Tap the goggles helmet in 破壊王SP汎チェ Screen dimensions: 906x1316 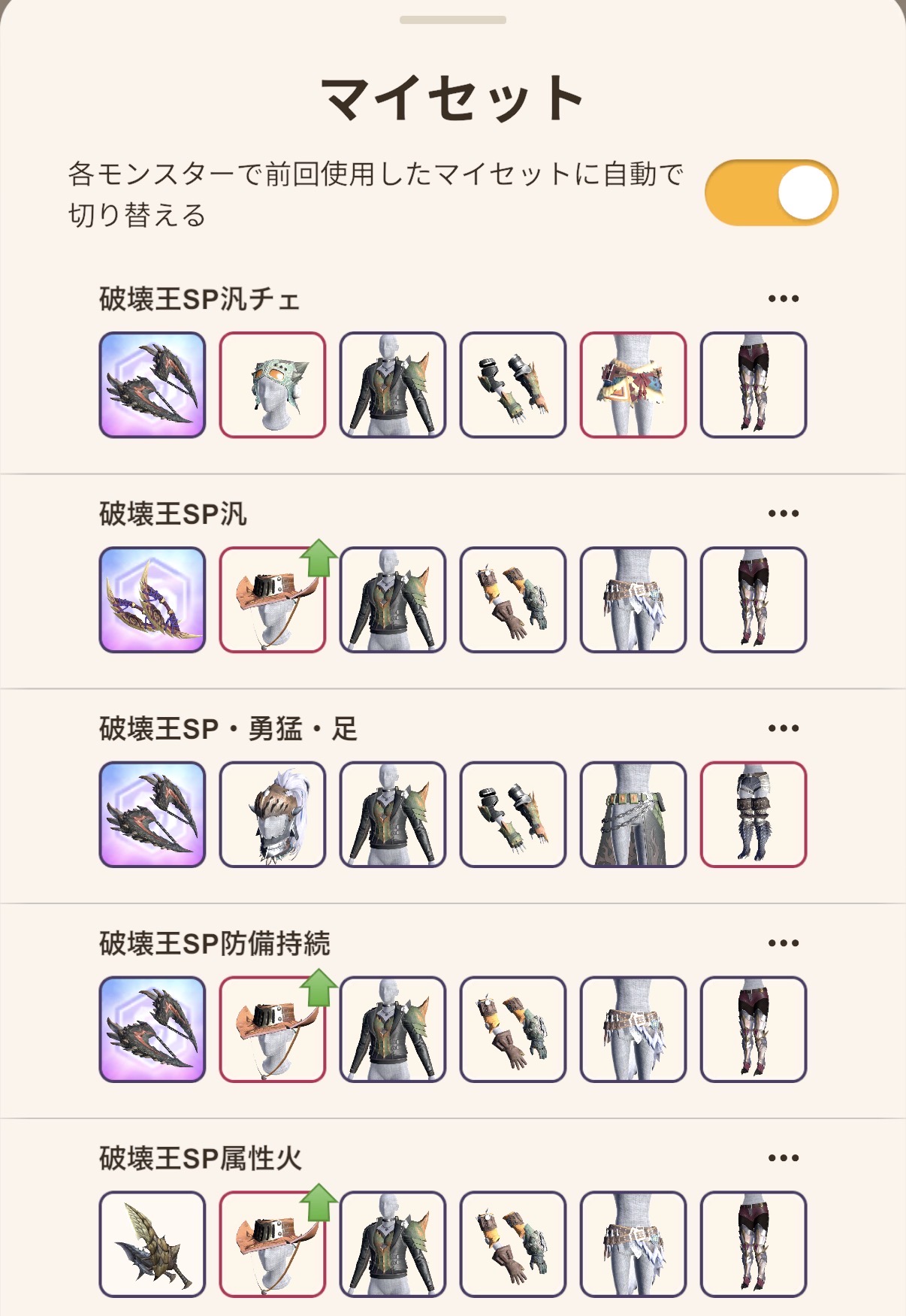pyautogui.click(x=273, y=385)
